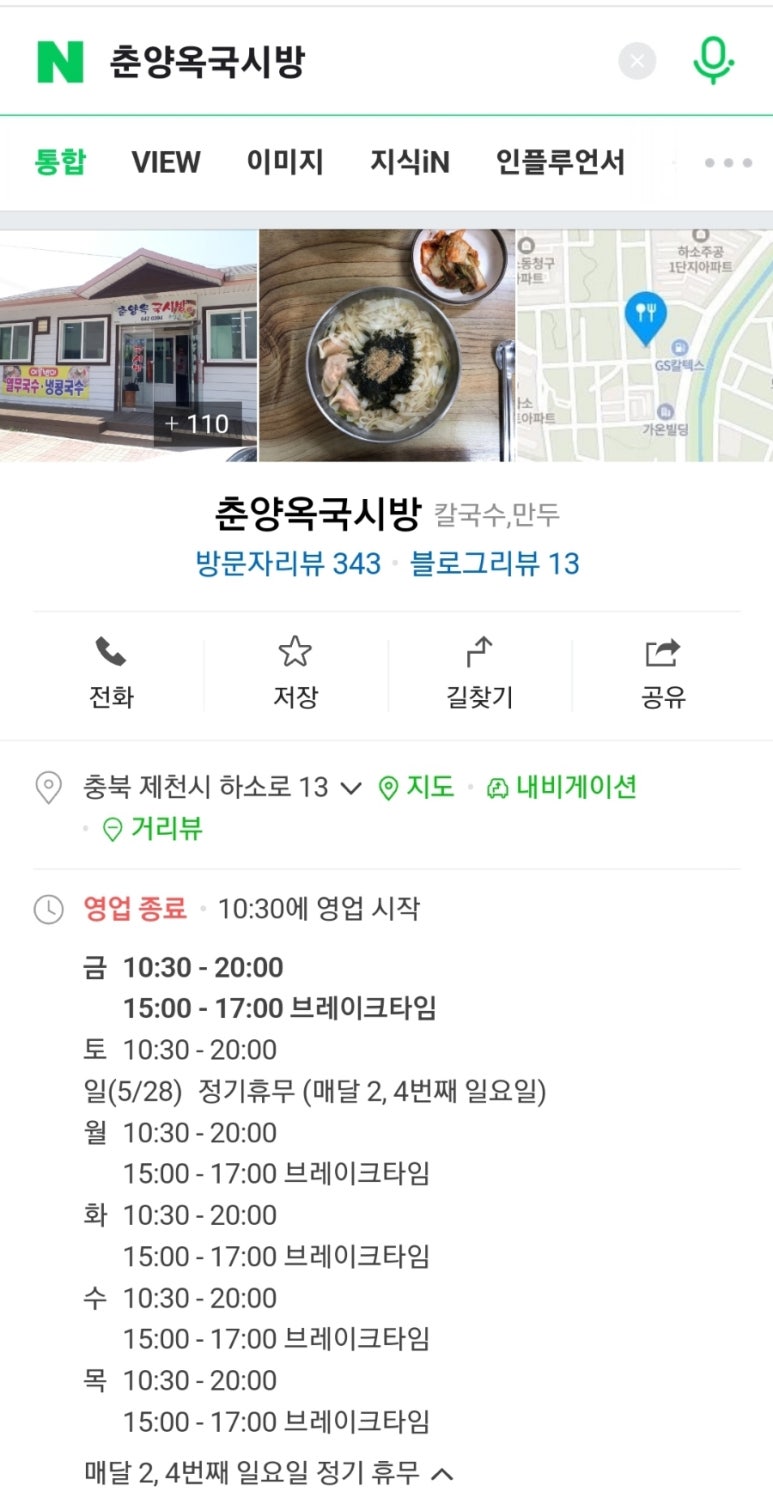Screen dimensions: 773x1504
Task: View the kalguksu dish photo
Action: pos(387,345)
